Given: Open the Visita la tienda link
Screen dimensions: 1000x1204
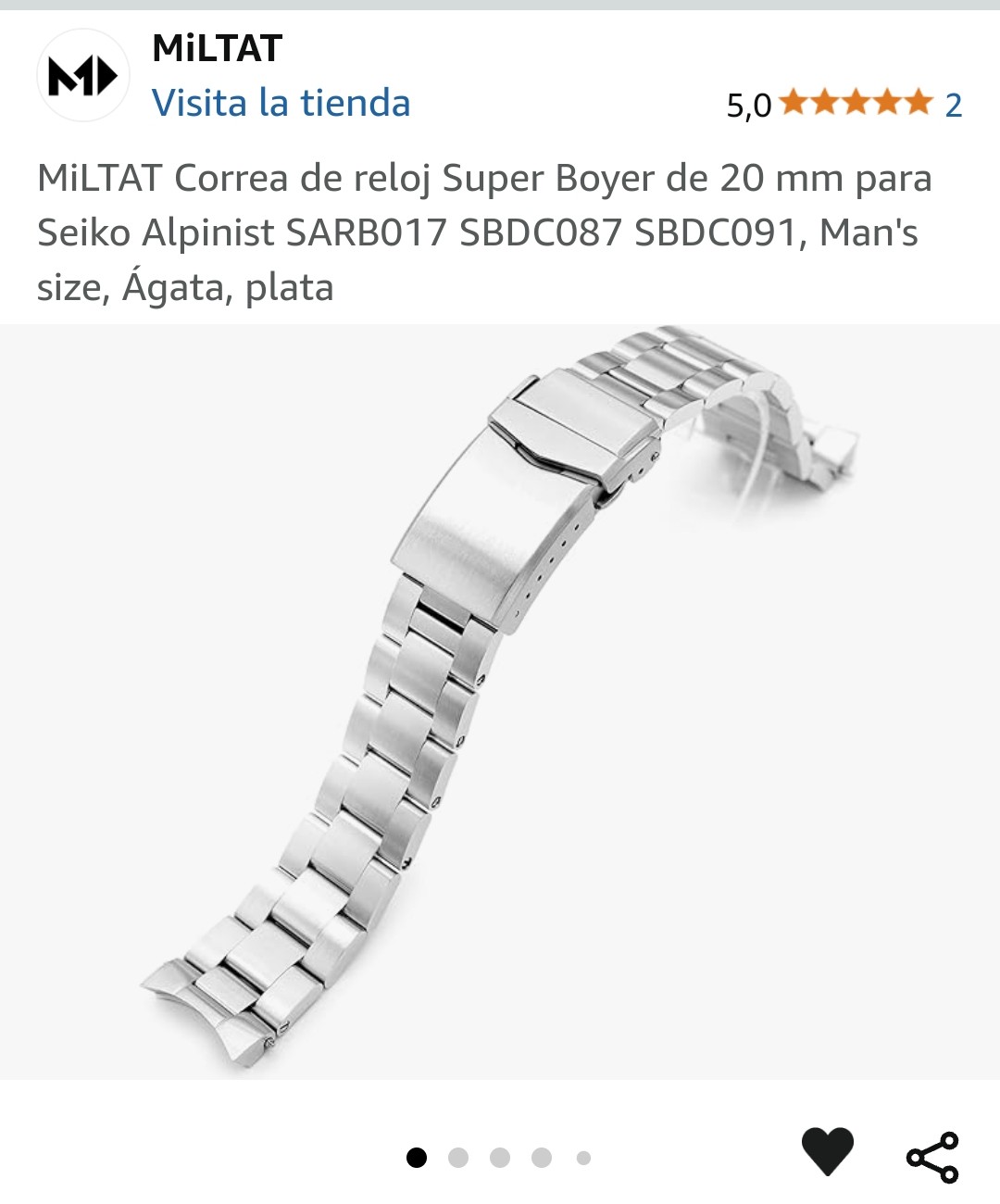Looking at the screenshot, I should point(281,103).
